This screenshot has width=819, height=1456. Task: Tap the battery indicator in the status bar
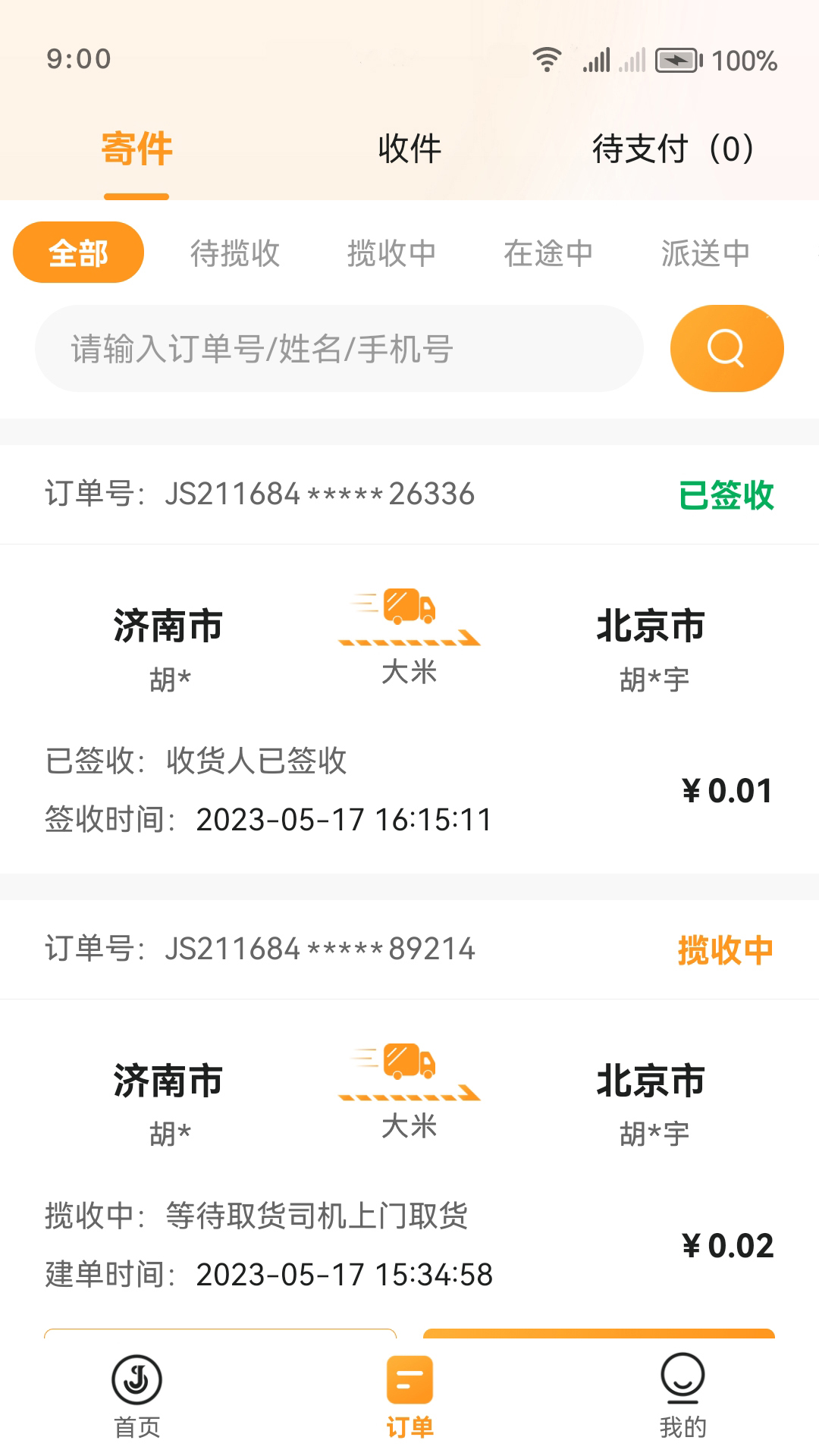click(x=679, y=61)
